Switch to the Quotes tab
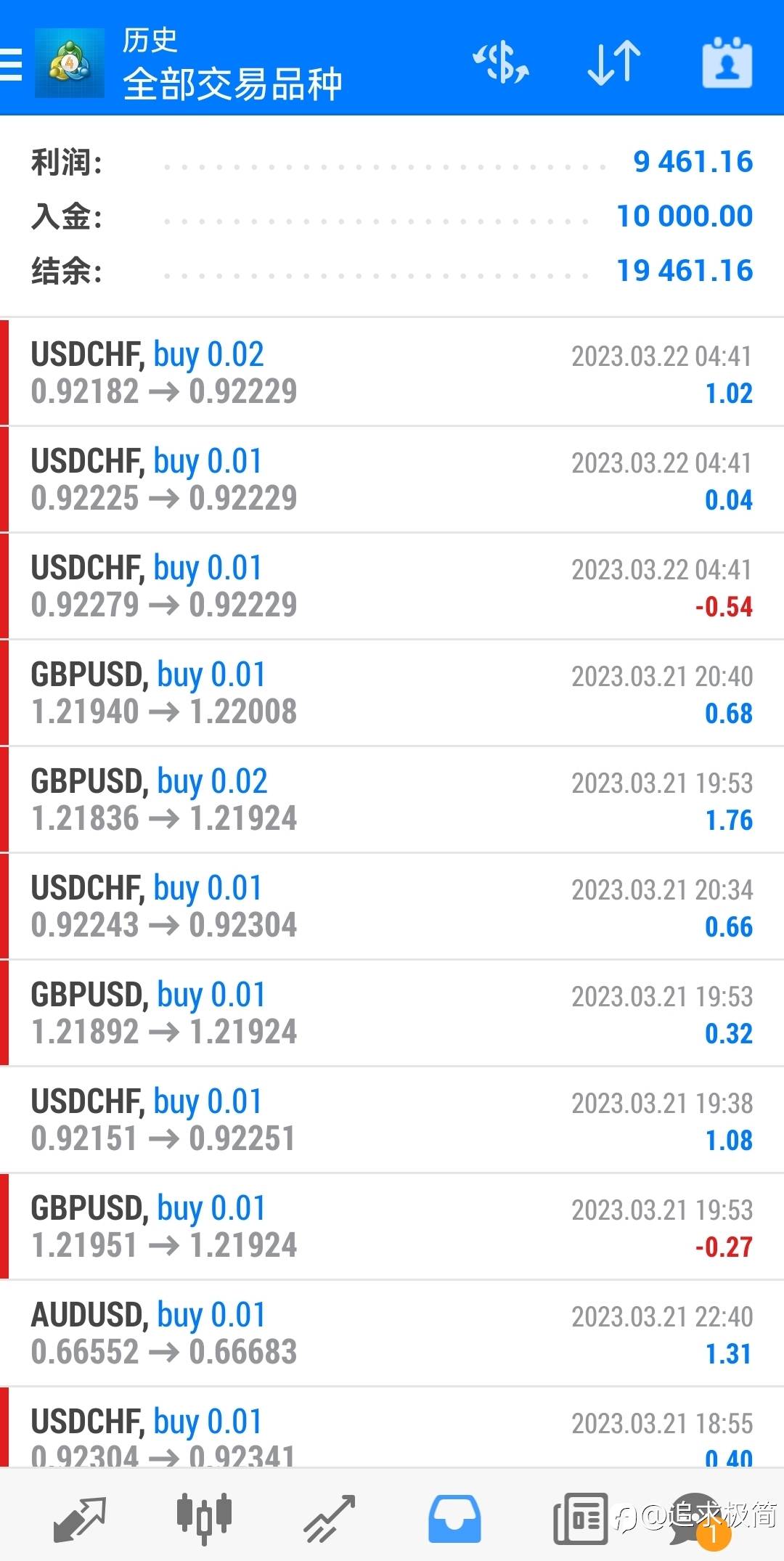Screen dimensions: 784x1561 coord(80,1518)
